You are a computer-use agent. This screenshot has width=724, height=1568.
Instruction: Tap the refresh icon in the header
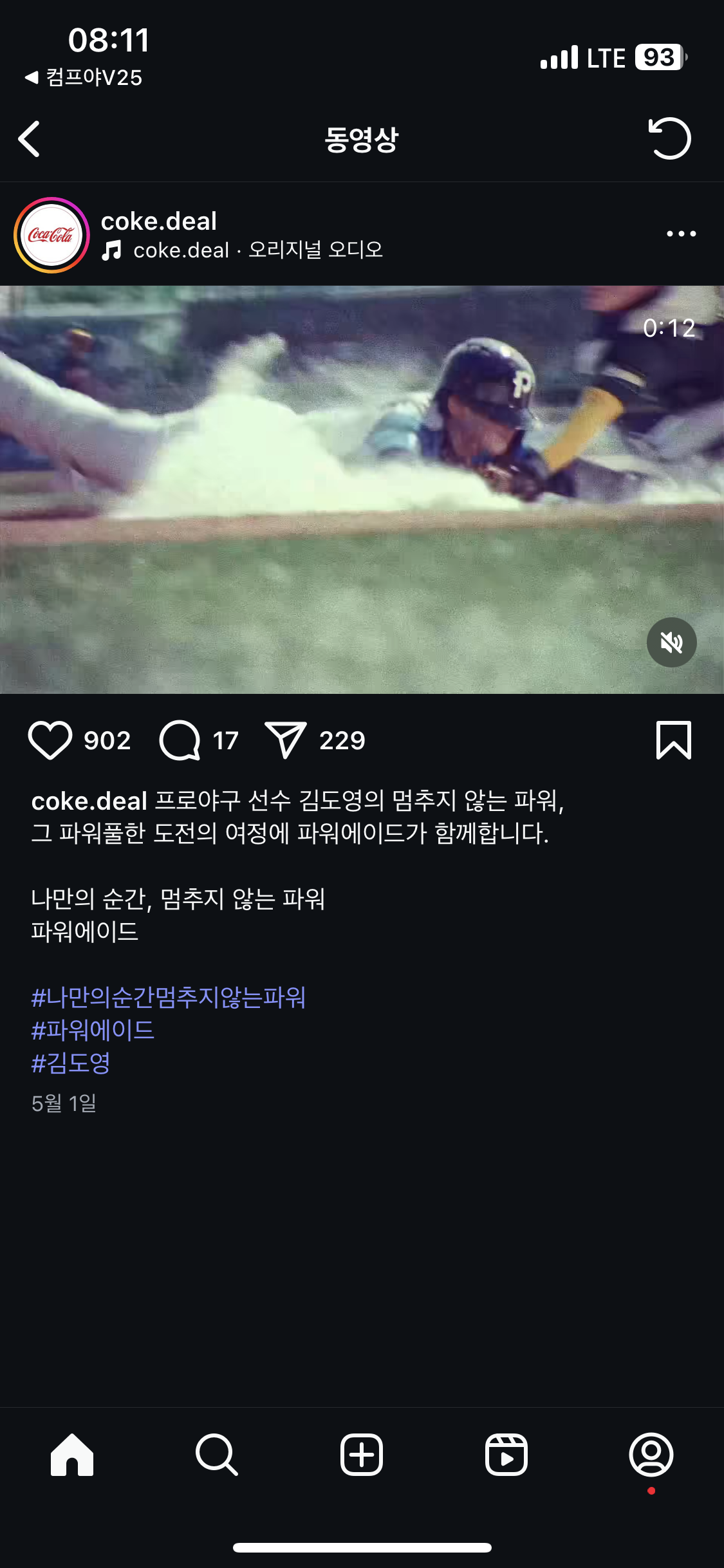click(x=669, y=138)
